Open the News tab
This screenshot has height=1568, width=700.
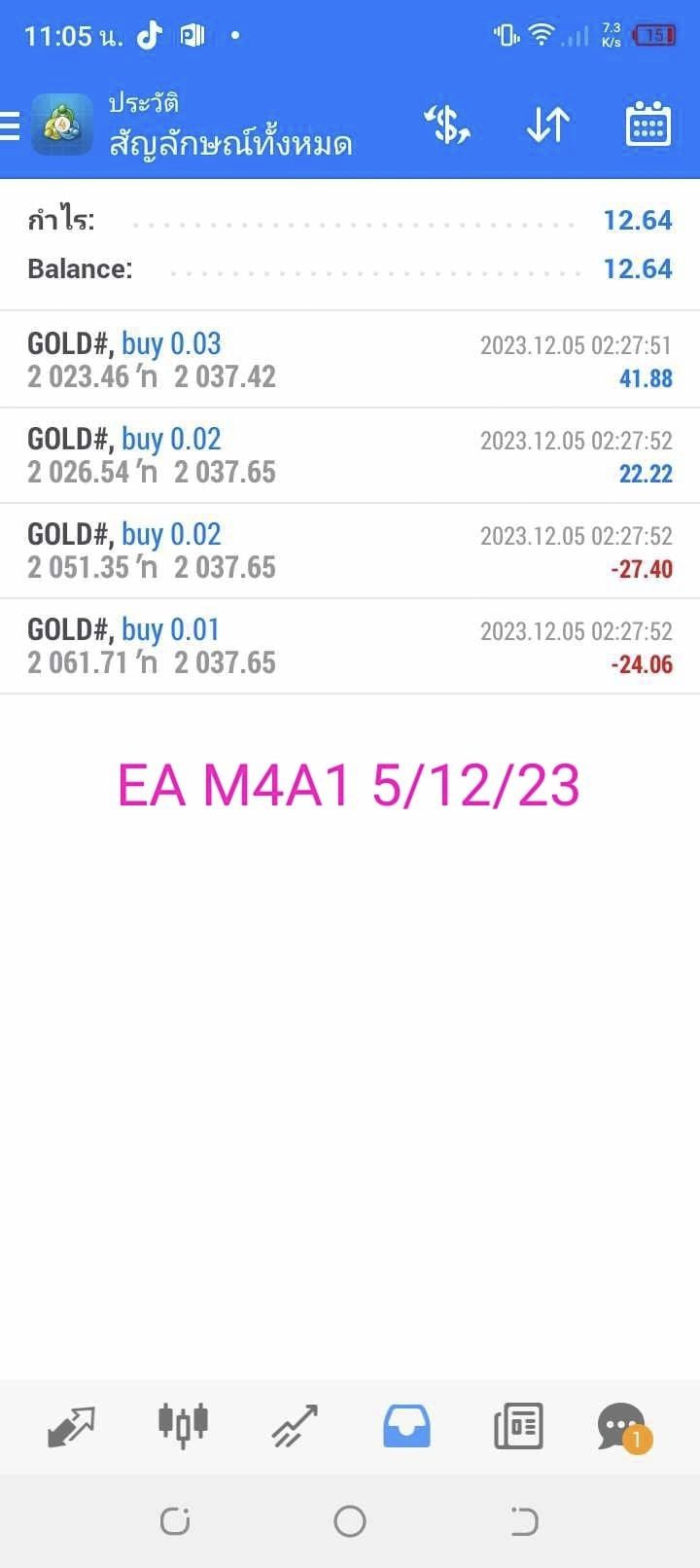coord(518,1426)
